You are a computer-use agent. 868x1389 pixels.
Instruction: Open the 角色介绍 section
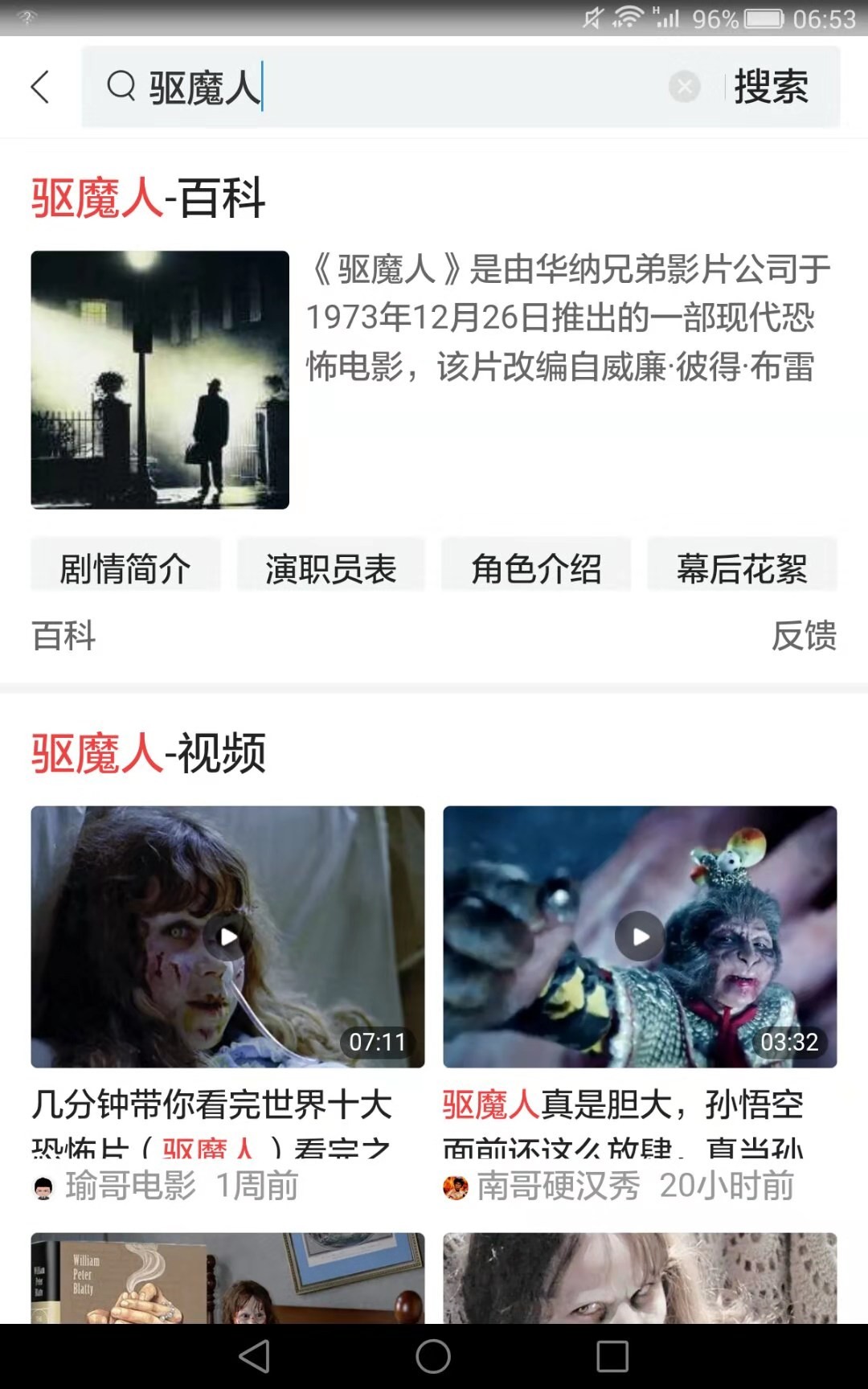[536, 569]
